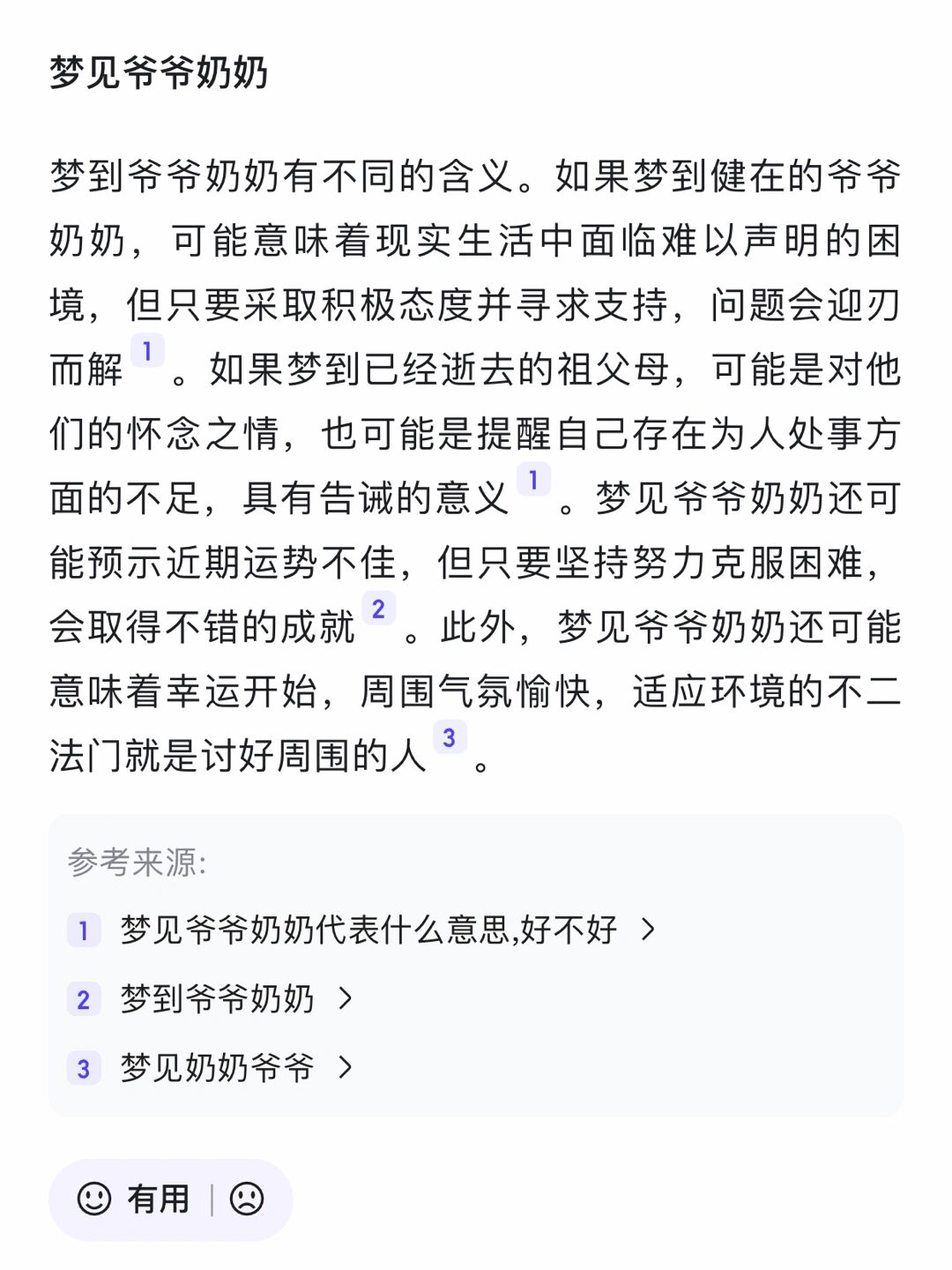Toggle negative feedback with the sad face icon
Viewport: 952px width, 1270px height.
click(x=248, y=1199)
